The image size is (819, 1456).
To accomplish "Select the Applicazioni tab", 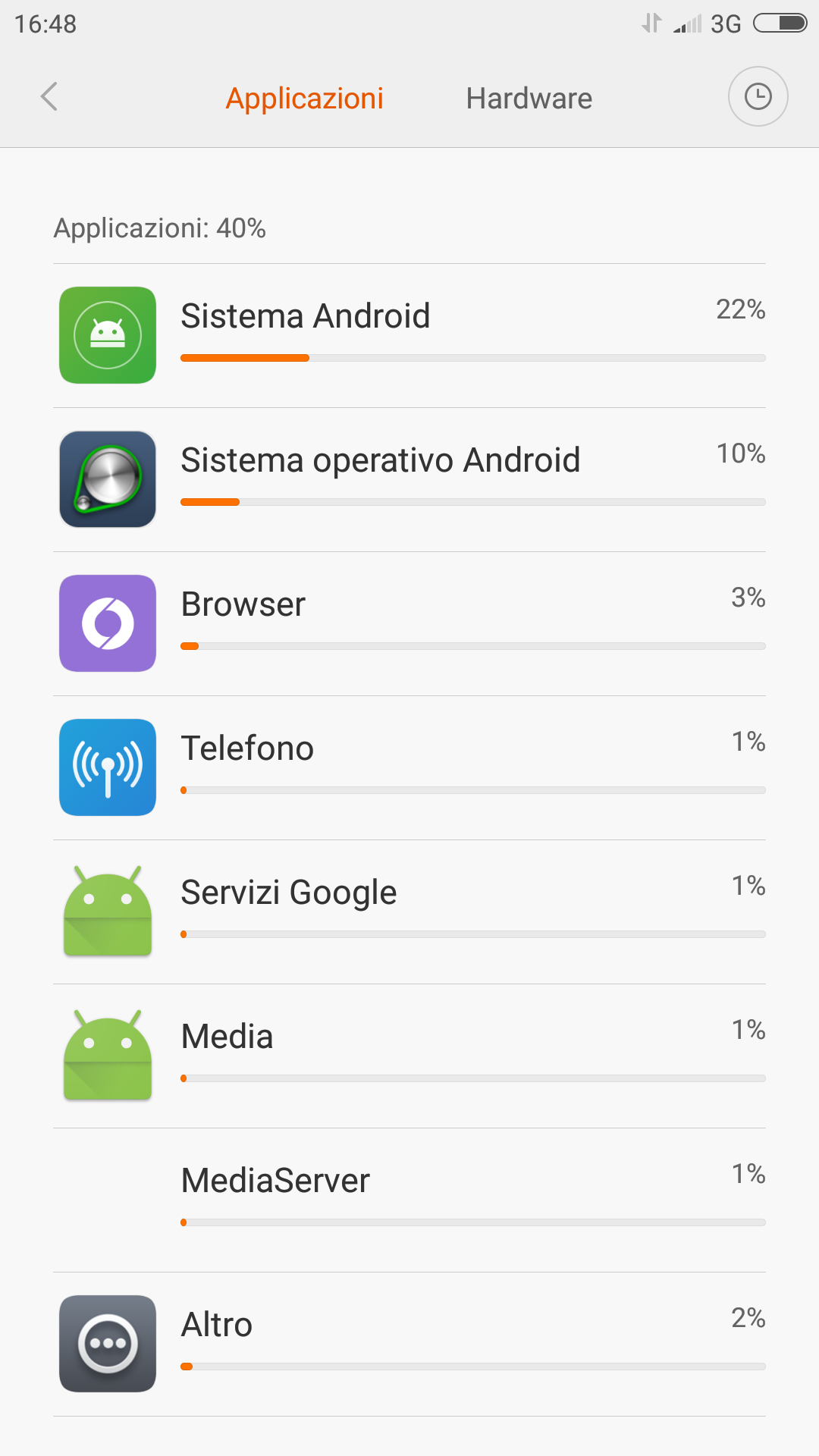I will [305, 99].
